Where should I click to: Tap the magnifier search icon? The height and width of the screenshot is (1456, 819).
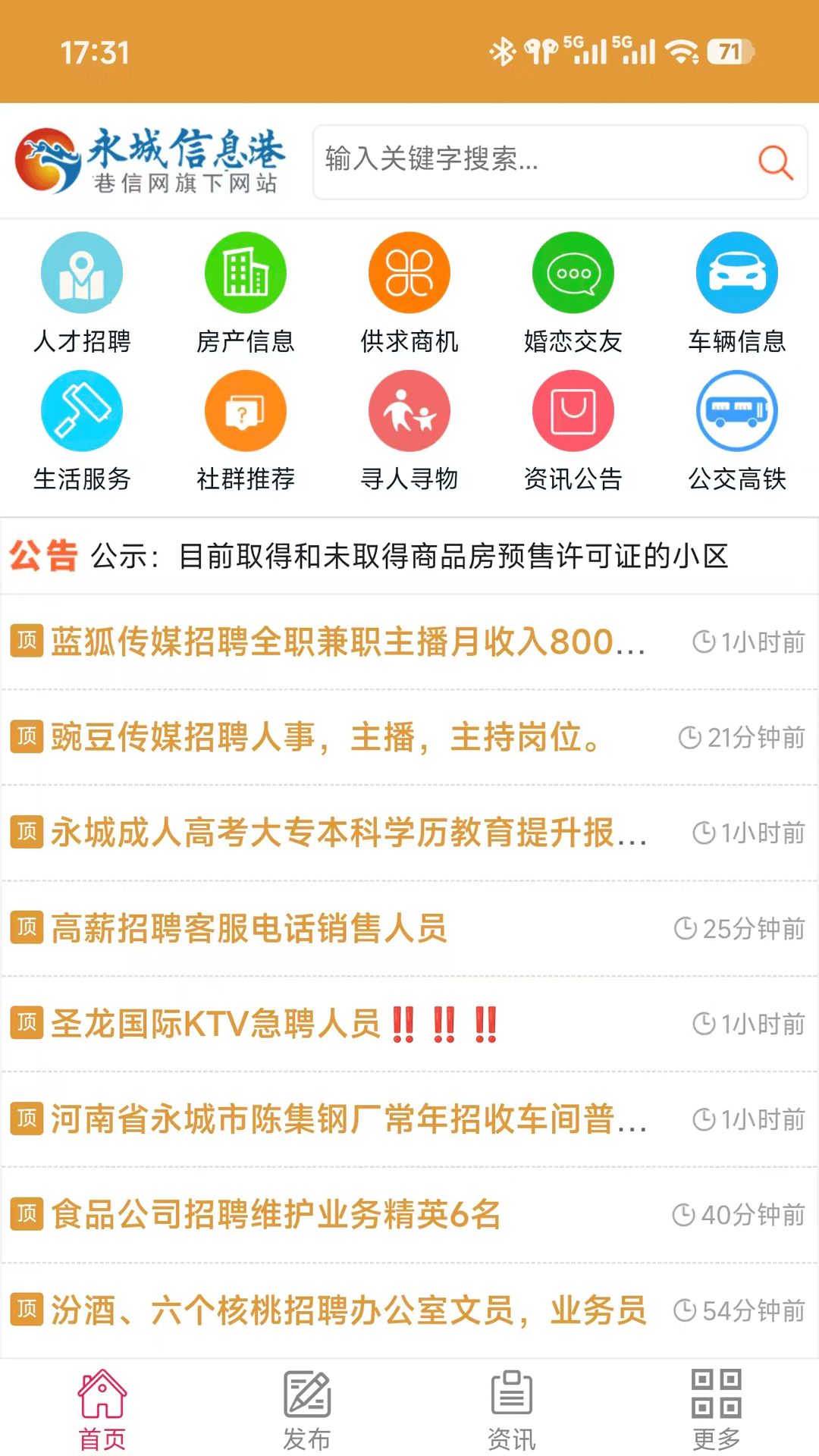pos(774,162)
